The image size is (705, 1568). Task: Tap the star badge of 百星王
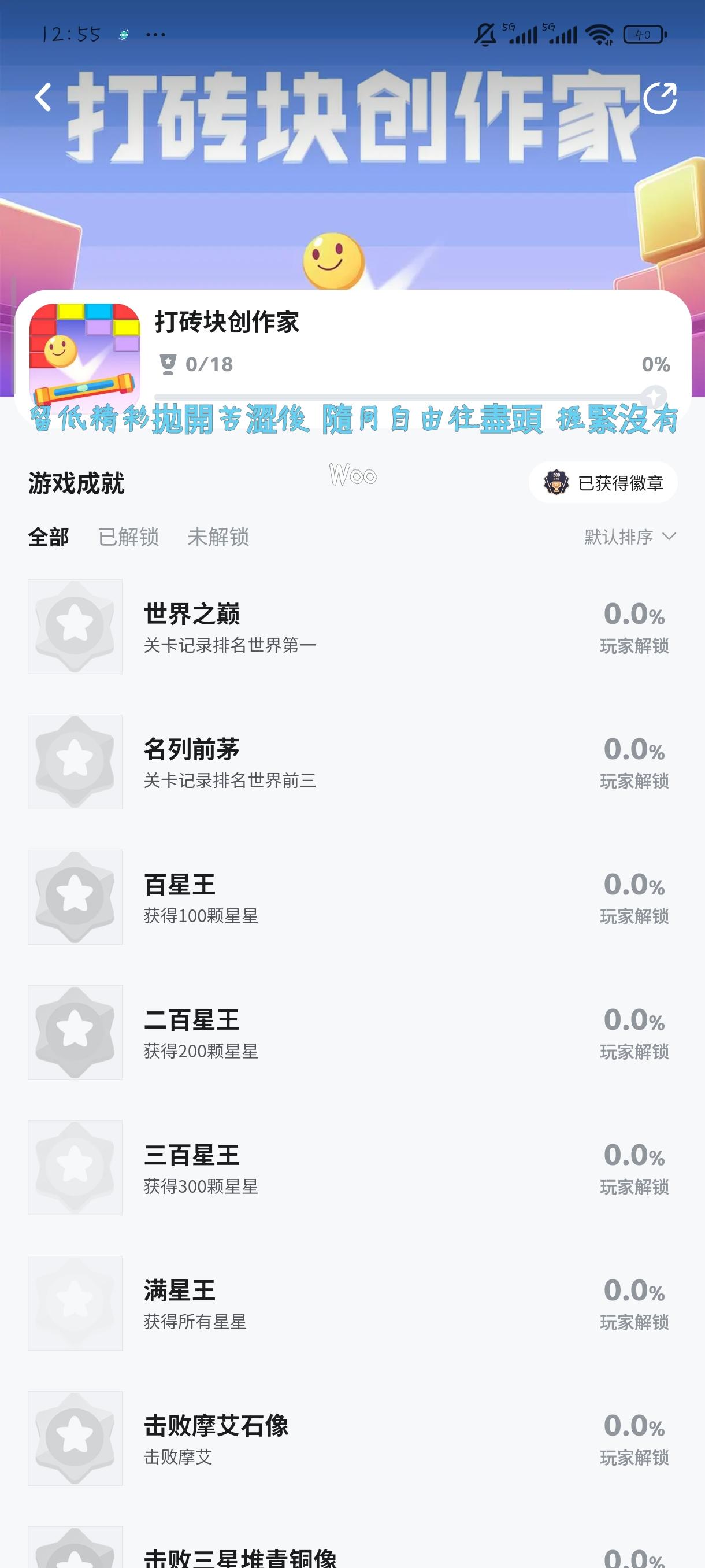click(75, 898)
